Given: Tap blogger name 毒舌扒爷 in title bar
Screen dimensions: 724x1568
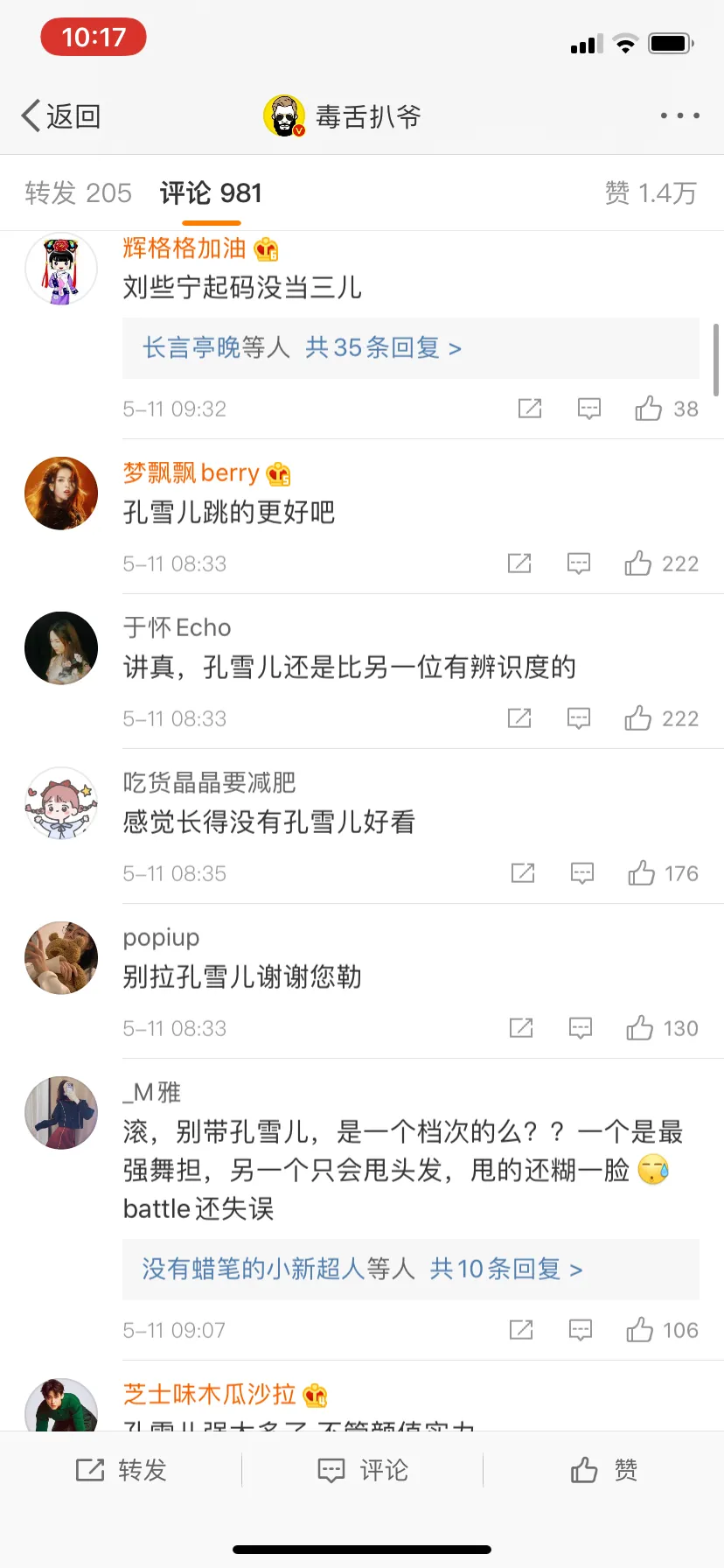Looking at the screenshot, I should (367, 115).
